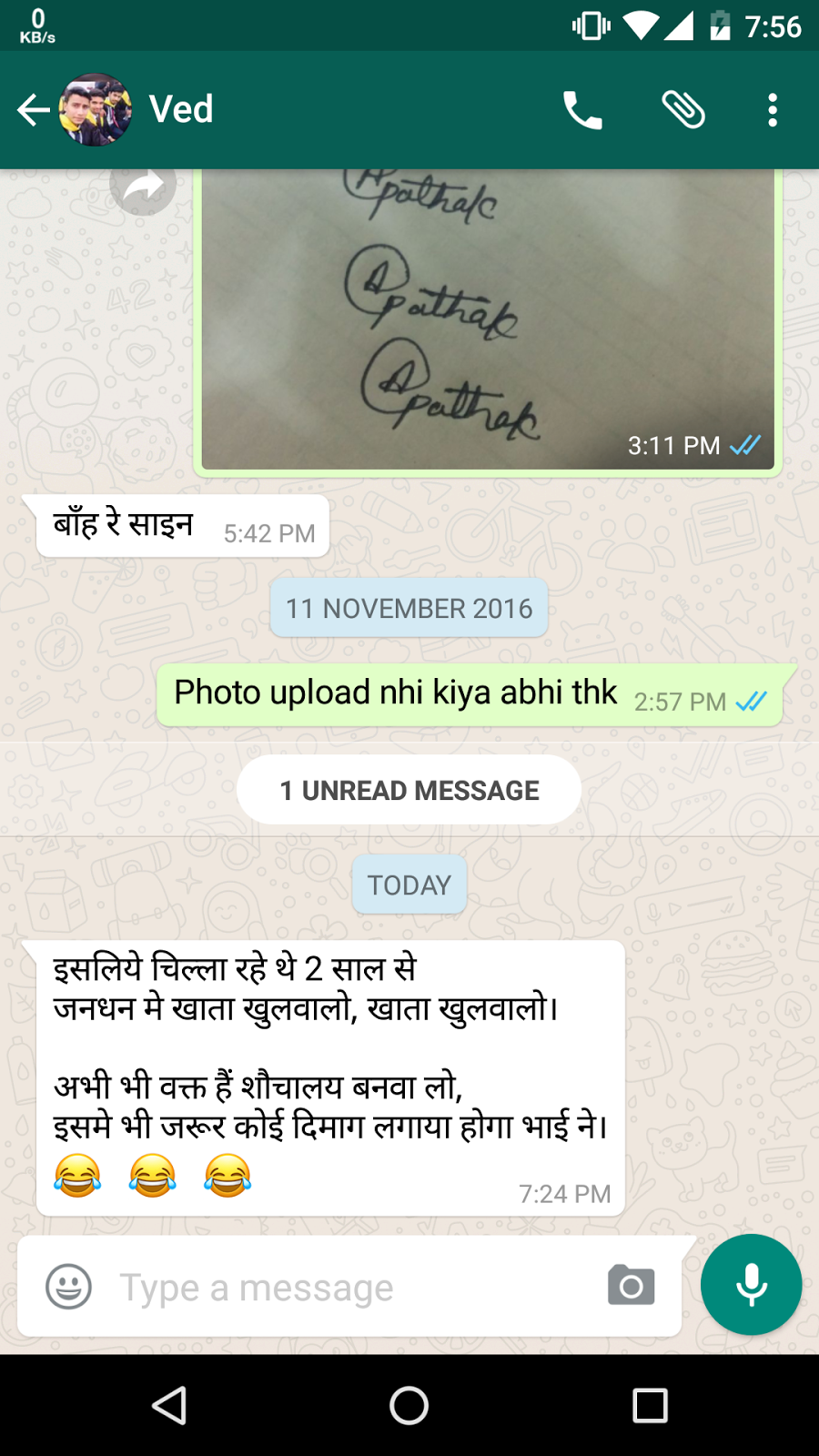The width and height of the screenshot is (819, 1456).
Task: Go back to the chat list
Action: (34, 110)
